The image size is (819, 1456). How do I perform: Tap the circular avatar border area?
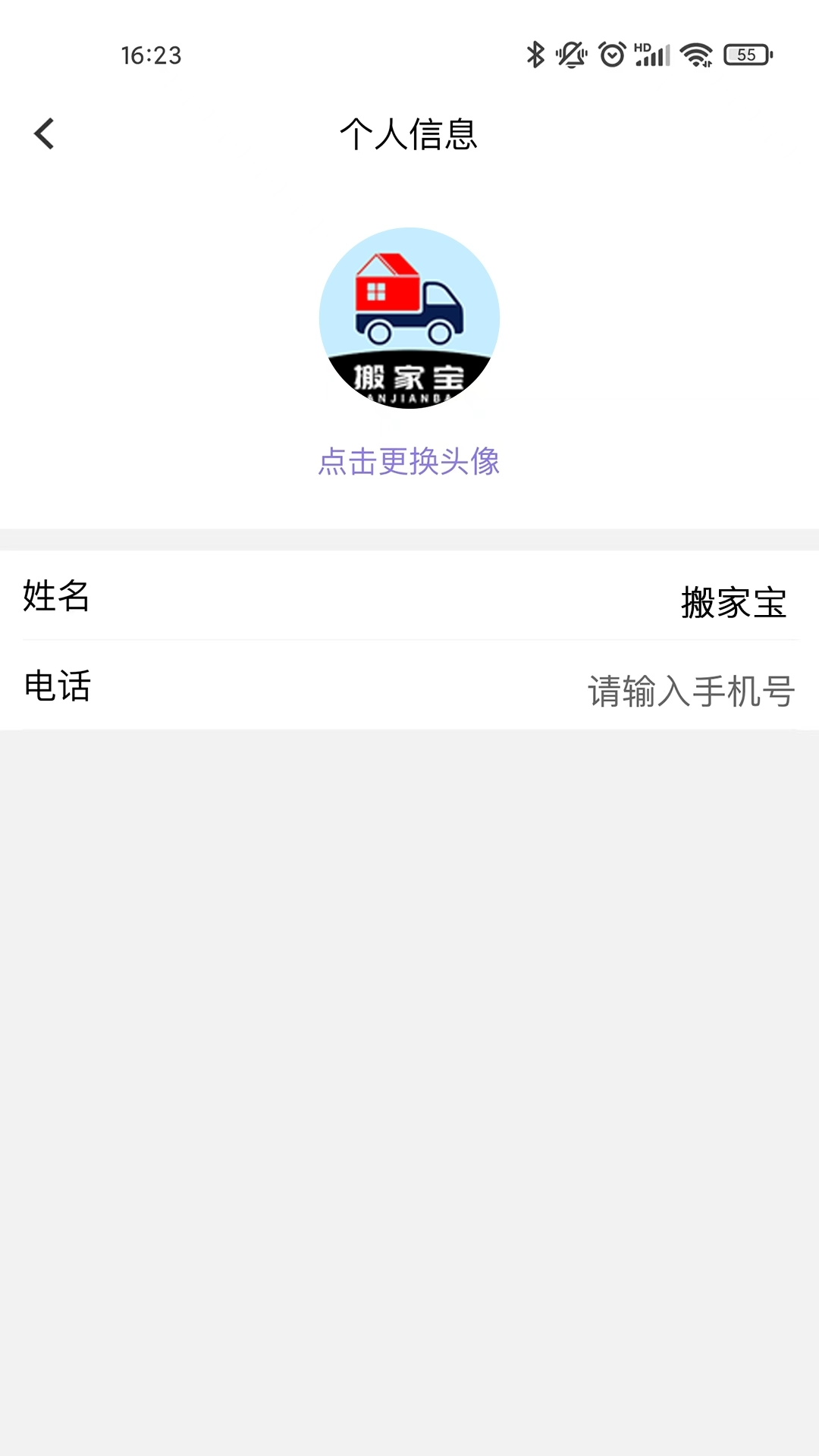[x=409, y=235]
